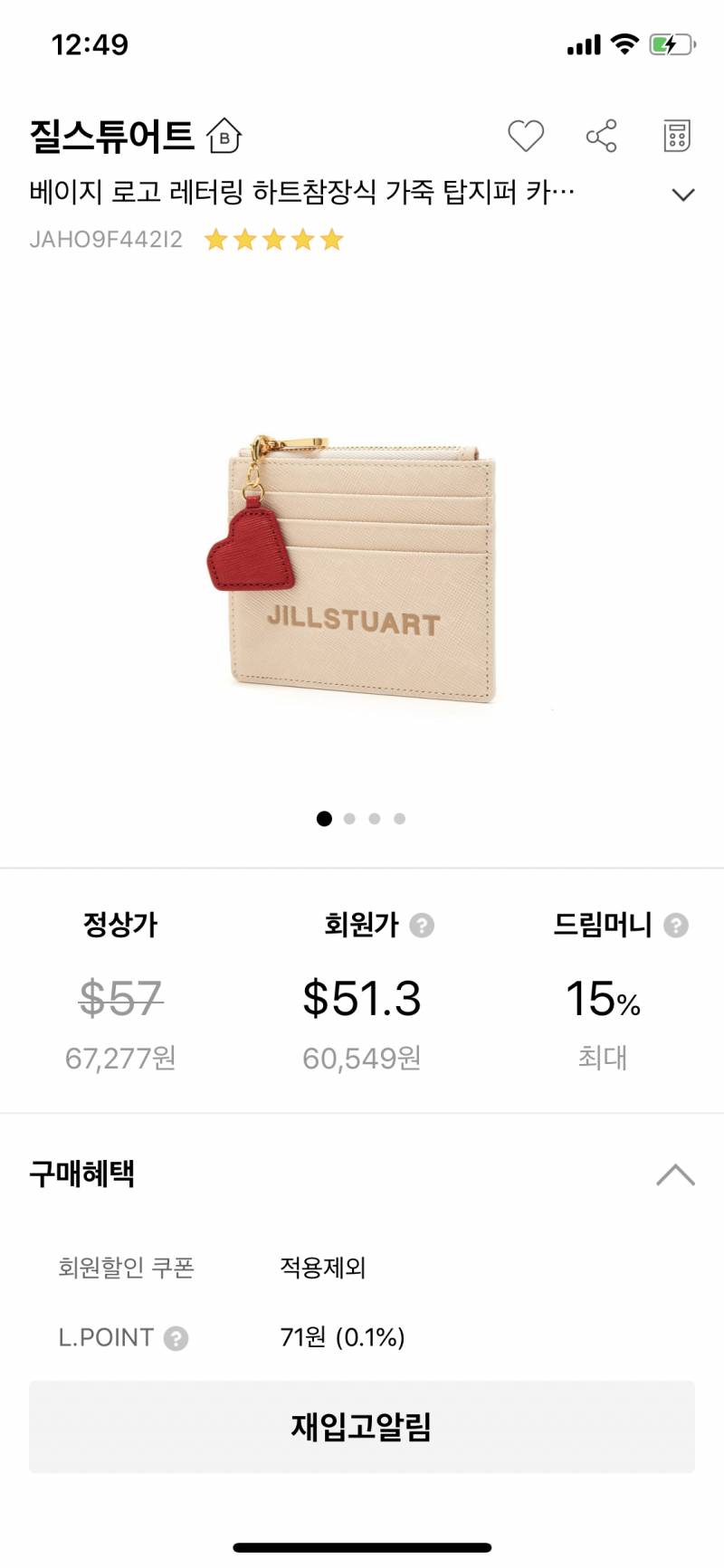
Task: Add the product to wishlist via heart icon
Action: click(527, 135)
